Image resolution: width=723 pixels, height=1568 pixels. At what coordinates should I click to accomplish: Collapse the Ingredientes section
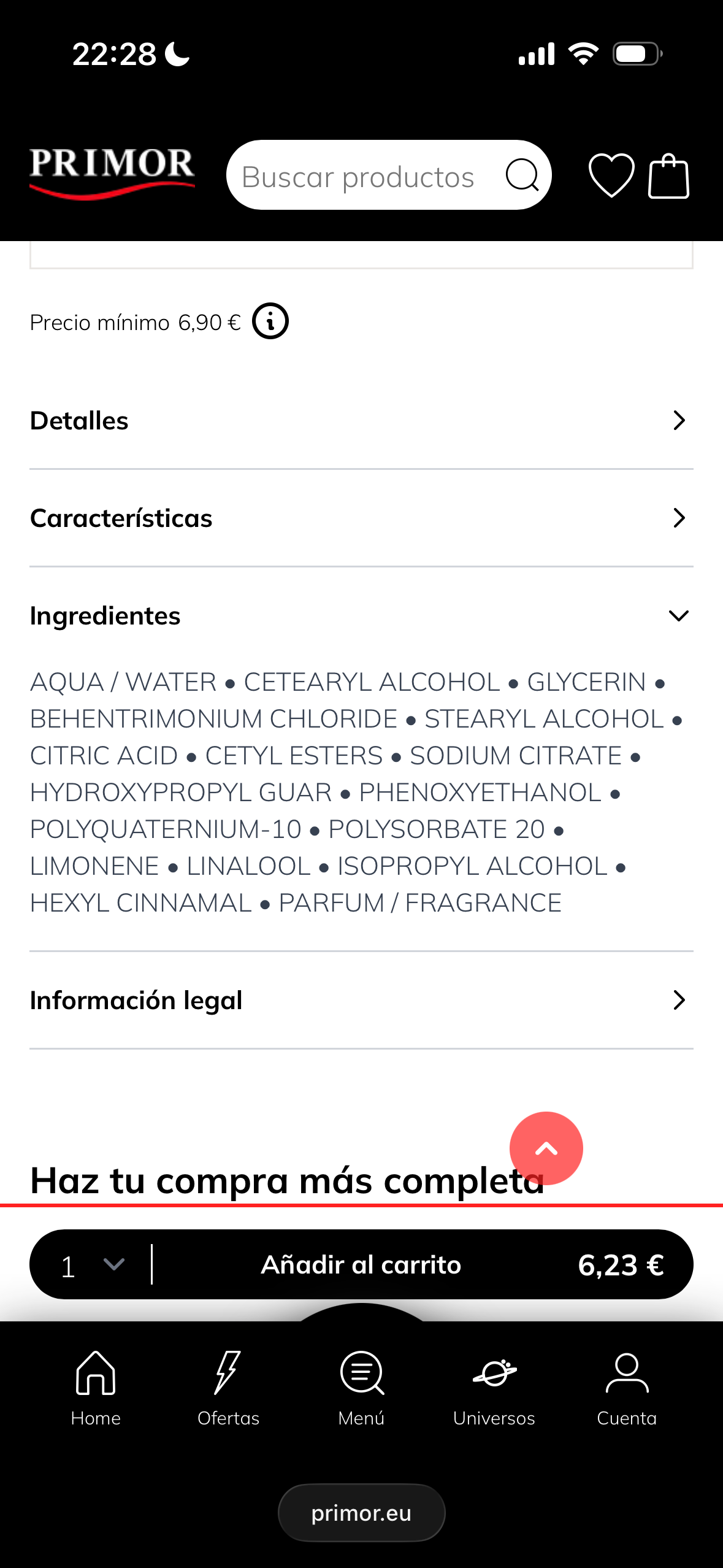coord(361,615)
